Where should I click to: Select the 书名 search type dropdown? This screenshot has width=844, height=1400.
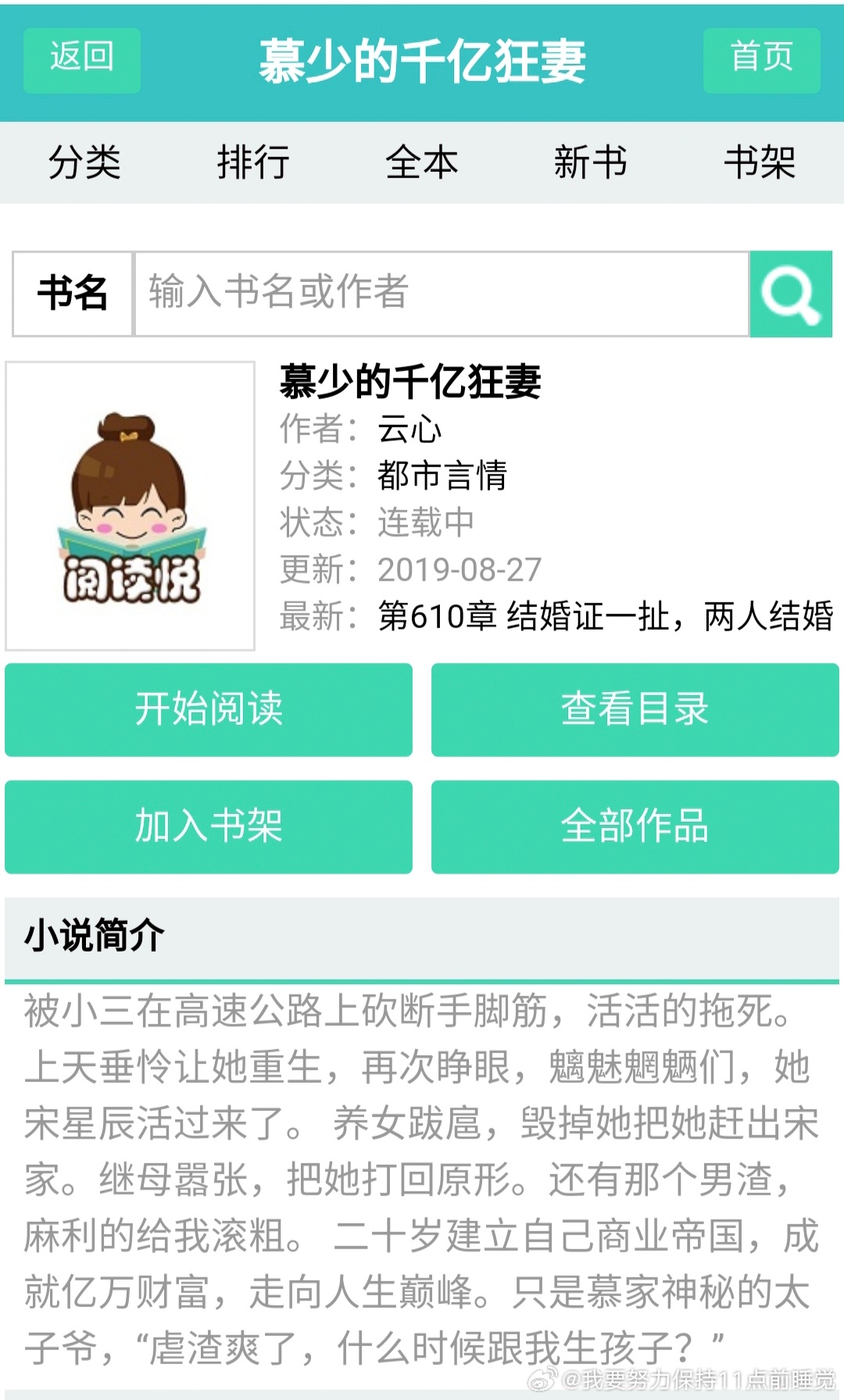pos(73,294)
